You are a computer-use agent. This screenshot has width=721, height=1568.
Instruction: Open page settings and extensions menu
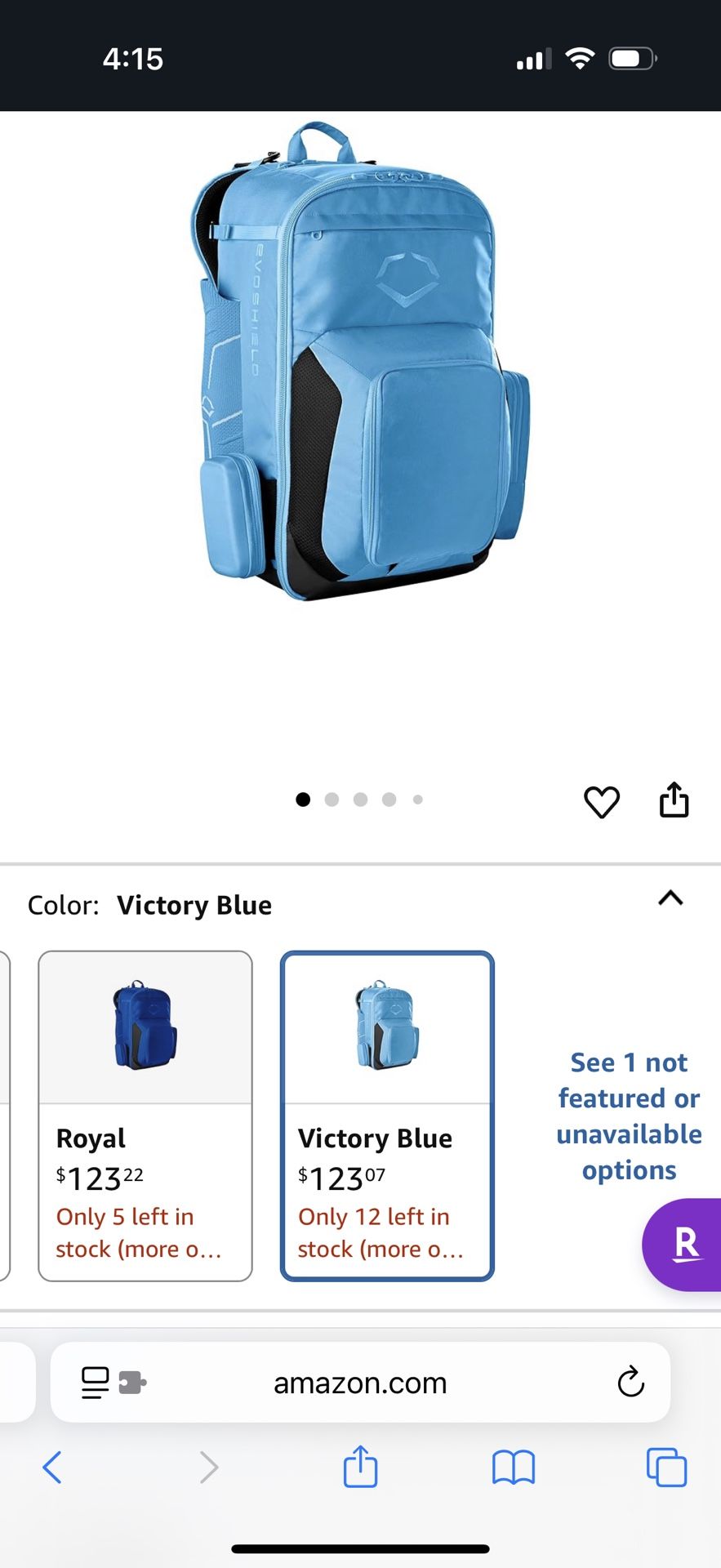coord(113,1383)
